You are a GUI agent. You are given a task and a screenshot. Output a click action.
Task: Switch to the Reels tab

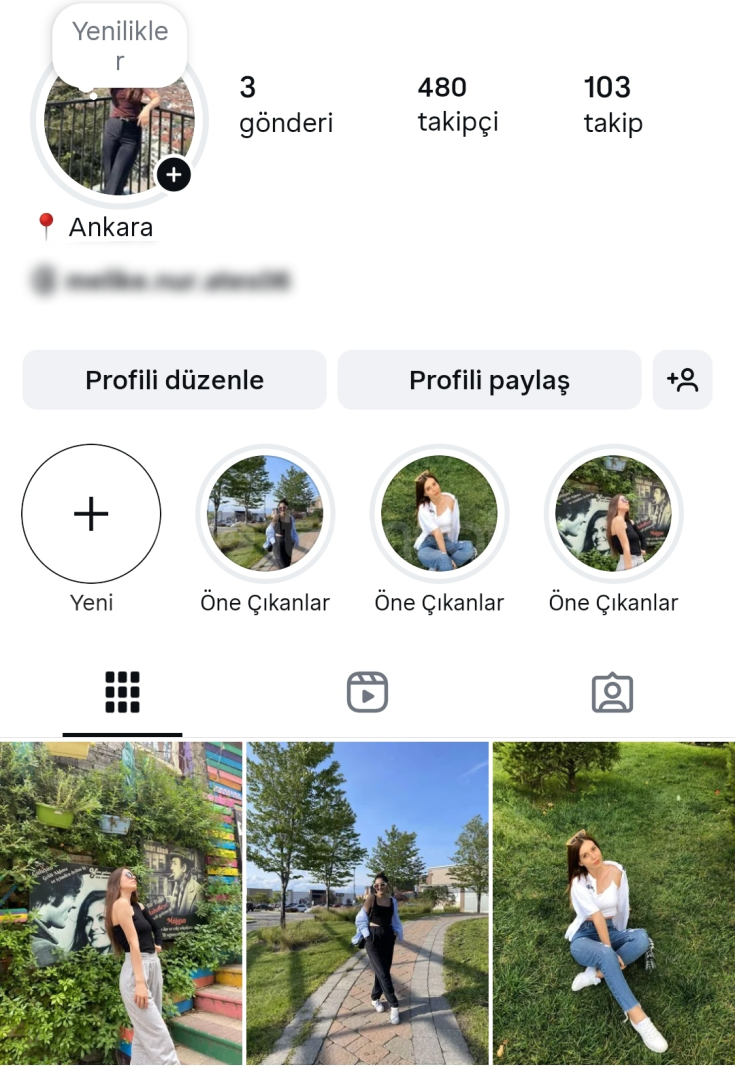[367, 692]
